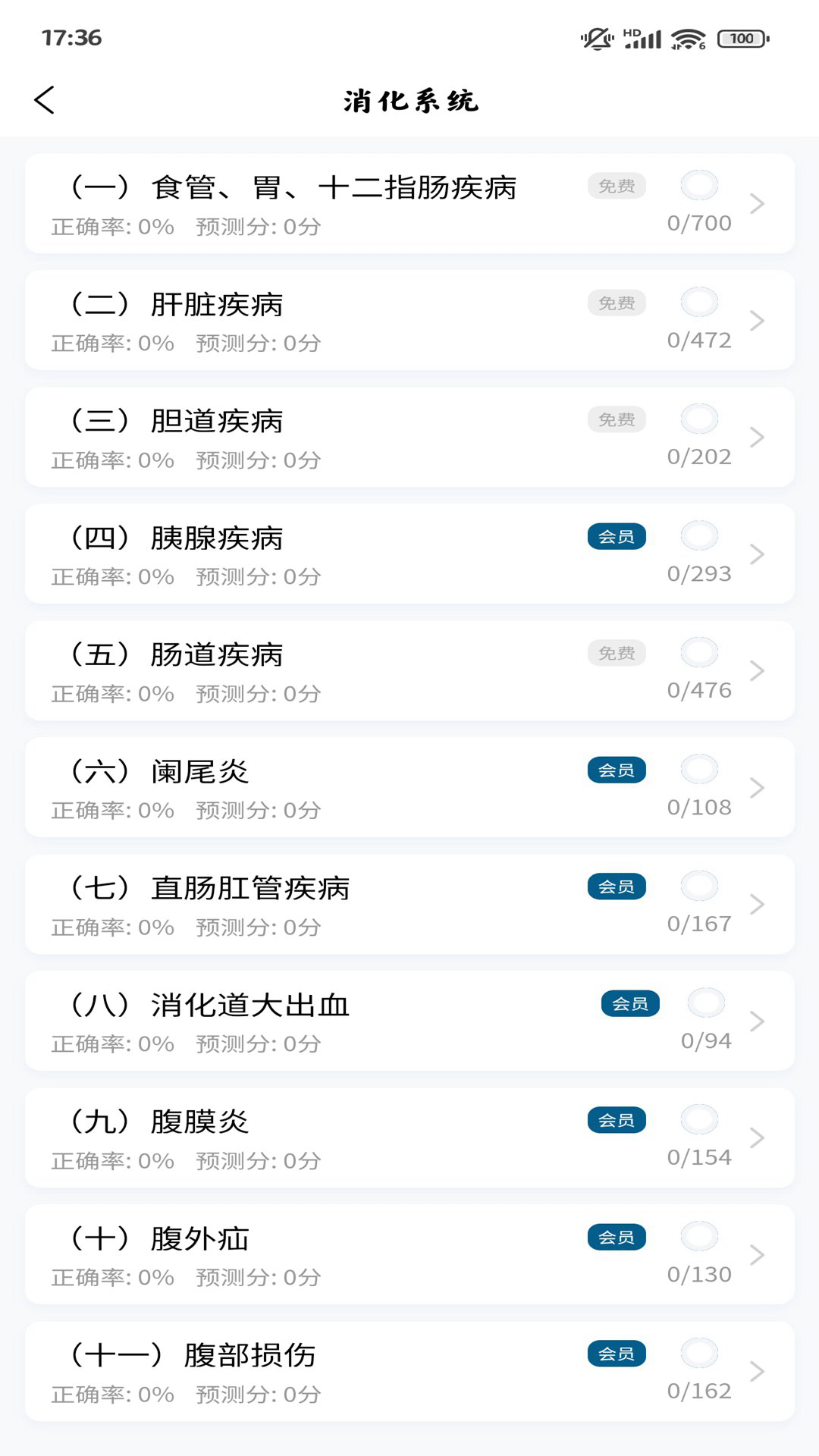Tap the 会员 badge on 腹外疝

(x=617, y=1237)
